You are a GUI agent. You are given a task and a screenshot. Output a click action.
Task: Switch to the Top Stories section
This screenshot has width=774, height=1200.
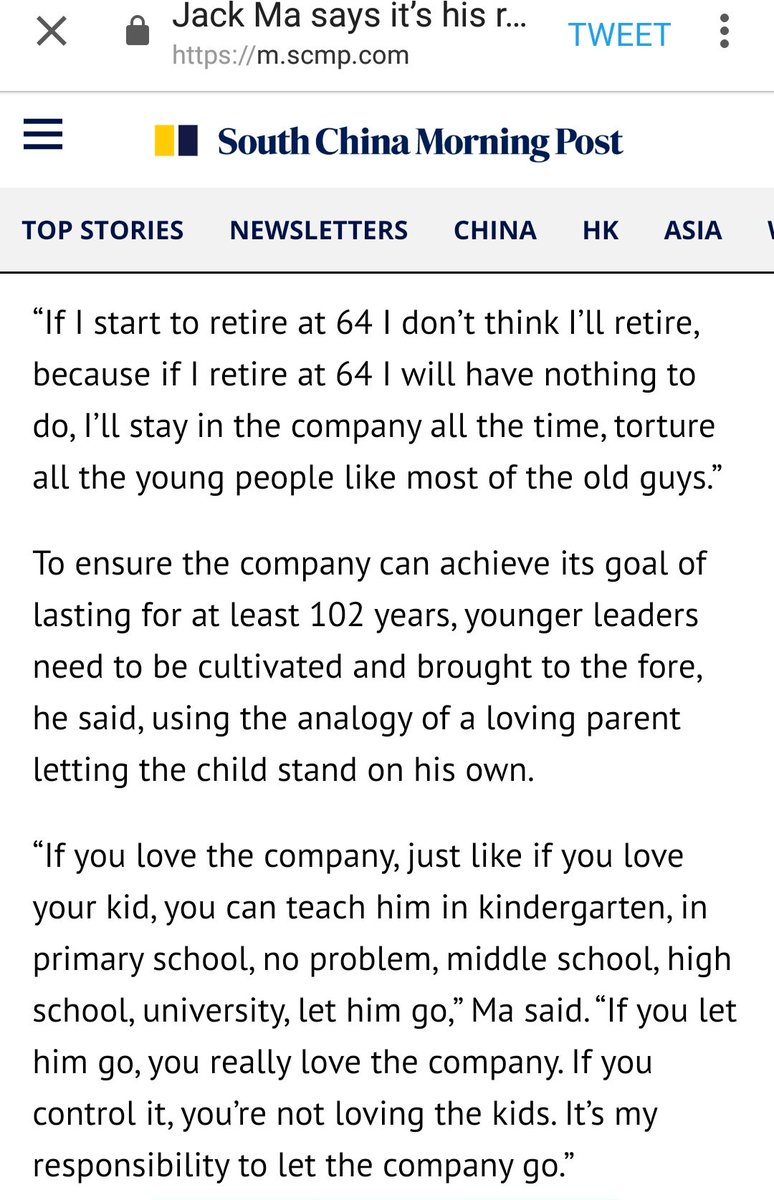click(x=103, y=230)
